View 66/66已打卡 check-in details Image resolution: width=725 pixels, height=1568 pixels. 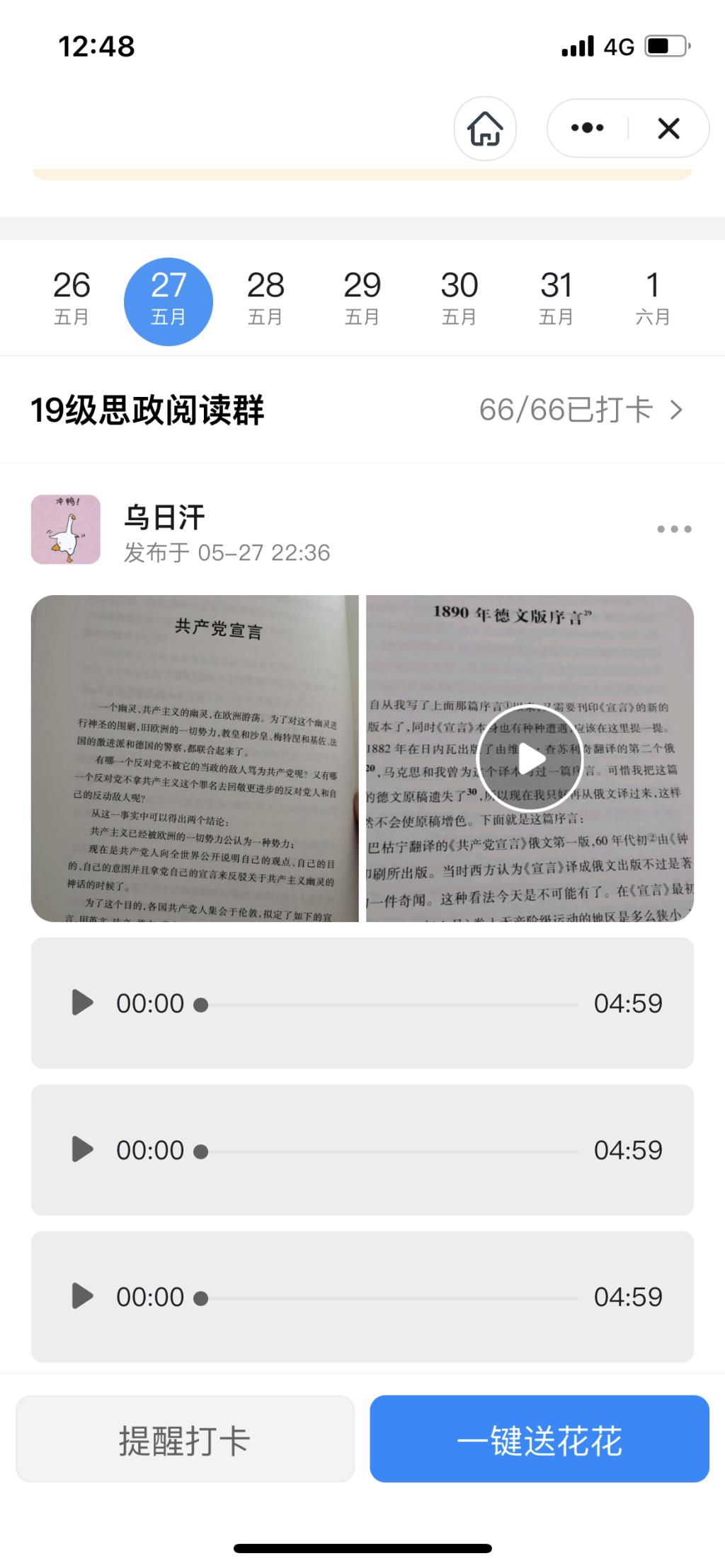point(581,410)
